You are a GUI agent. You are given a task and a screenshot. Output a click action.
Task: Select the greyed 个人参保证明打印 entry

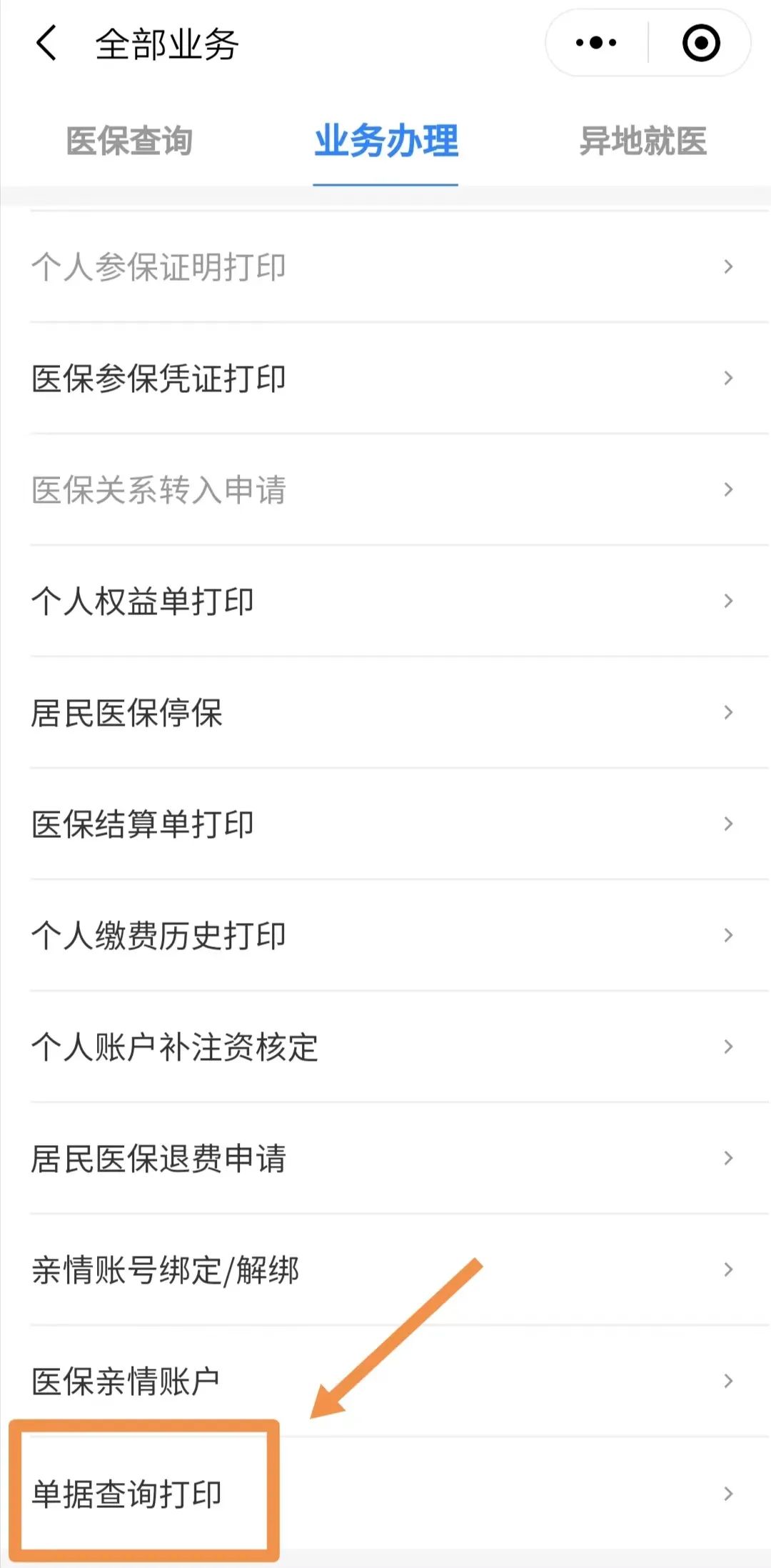pos(157,266)
